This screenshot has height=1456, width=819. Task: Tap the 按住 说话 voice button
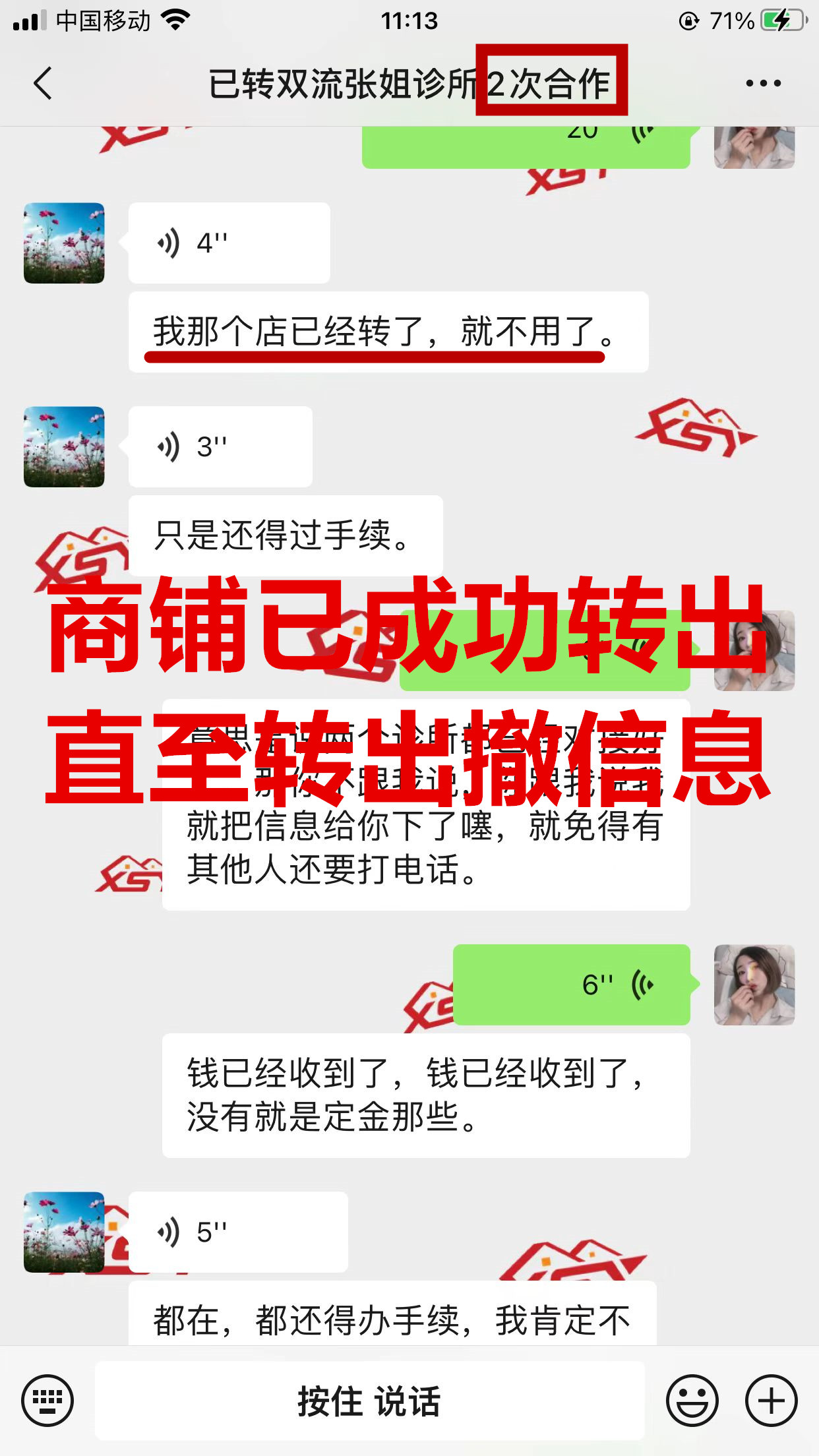(369, 1401)
